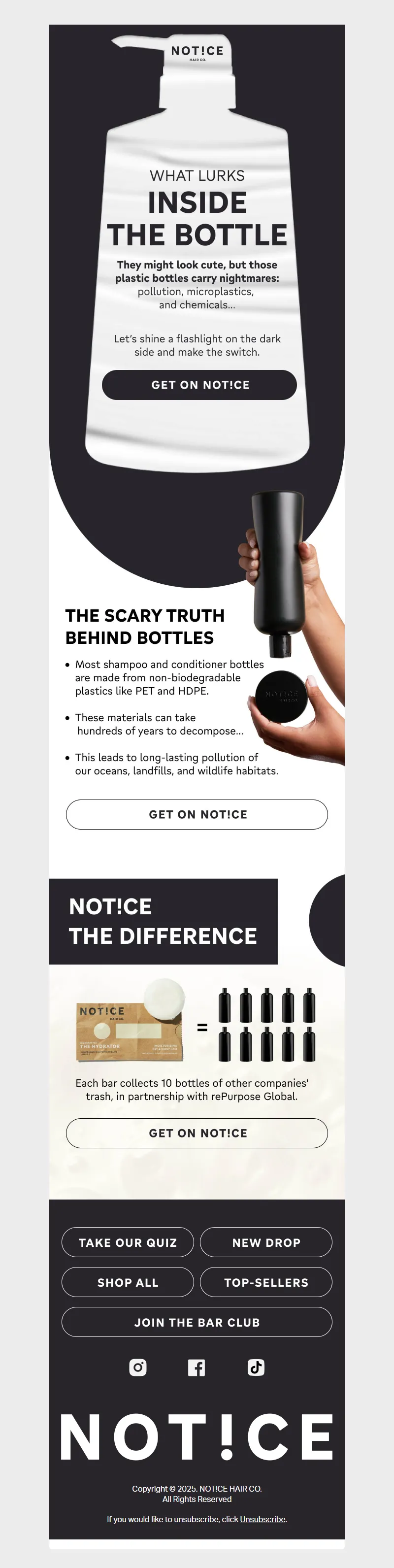The image size is (394, 1568).
Task: View Top-Sellers
Action: pos(266,1282)
